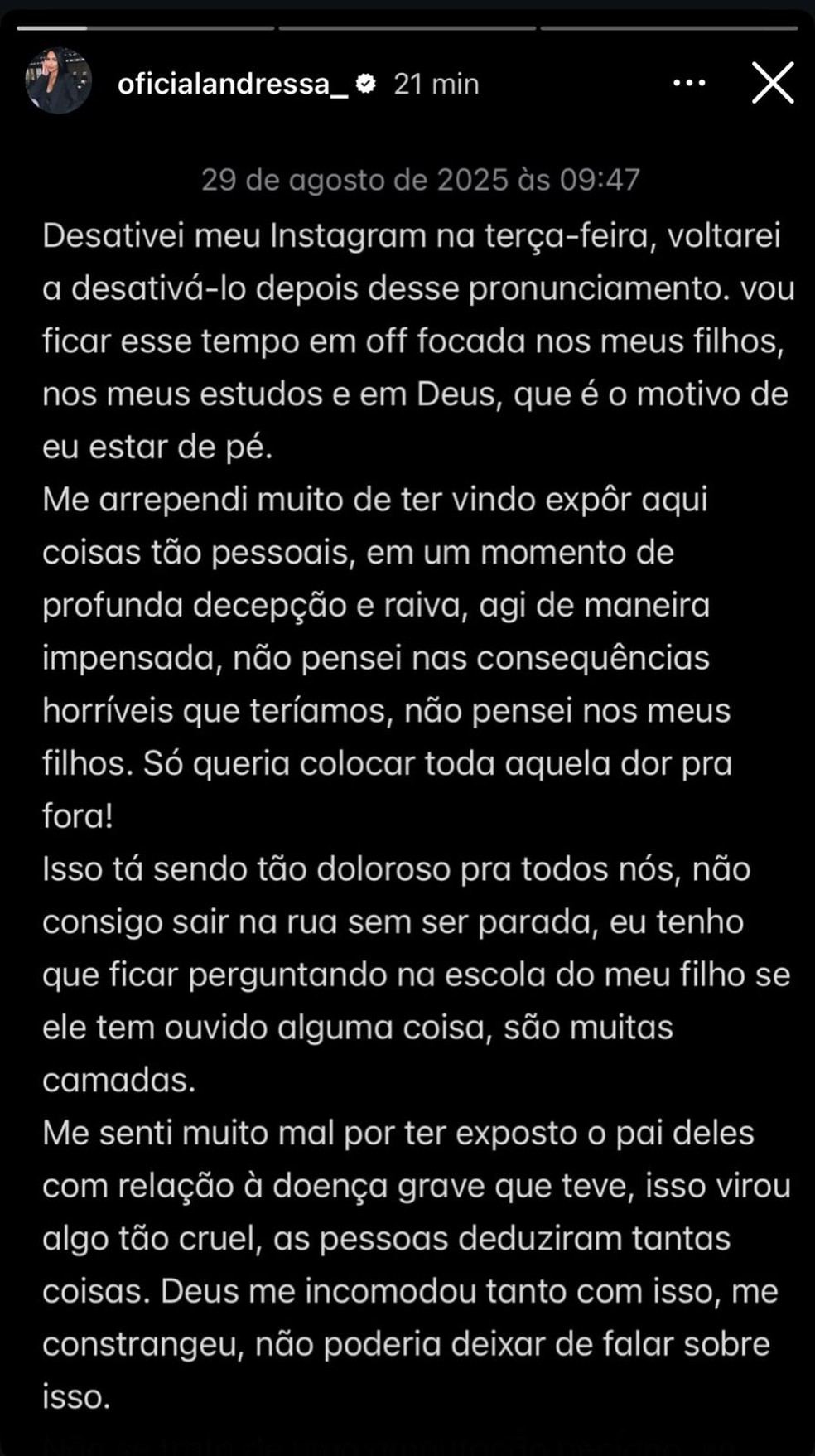Expand details by tapping the timestamp area
815x1456 pixels.
[x=436, y=83]
